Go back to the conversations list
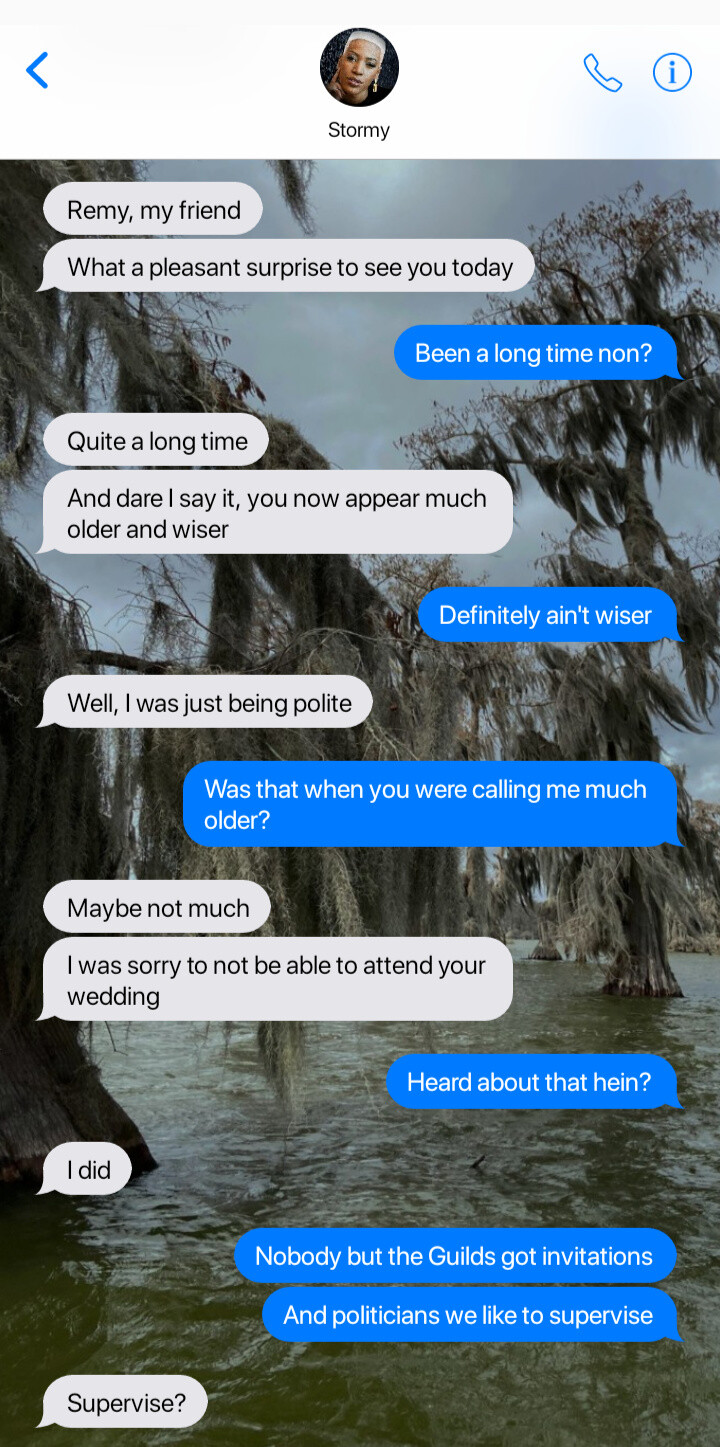The image size is (720, 1447). pos(37,71)
